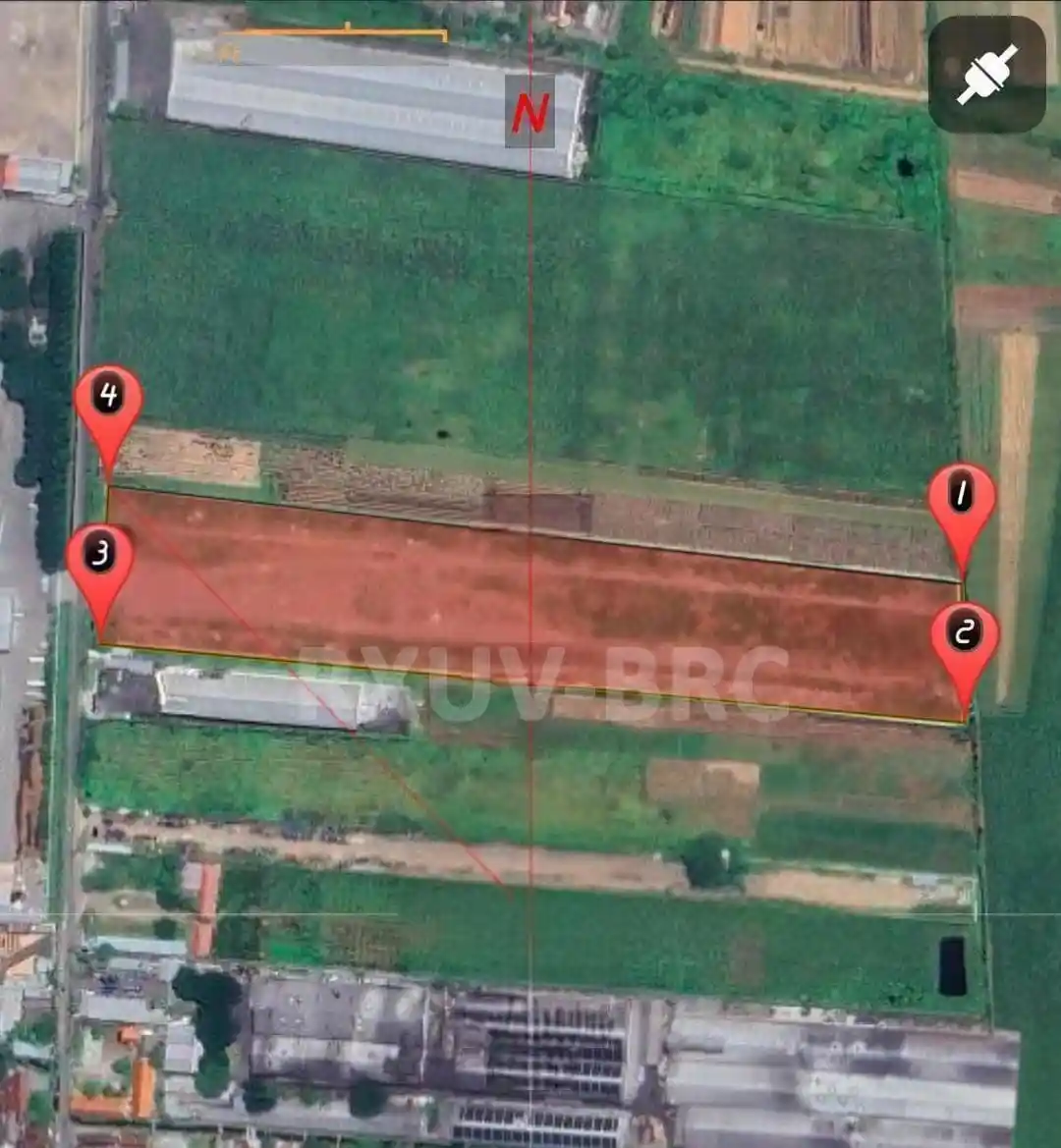Select map marker number 2

965,636
